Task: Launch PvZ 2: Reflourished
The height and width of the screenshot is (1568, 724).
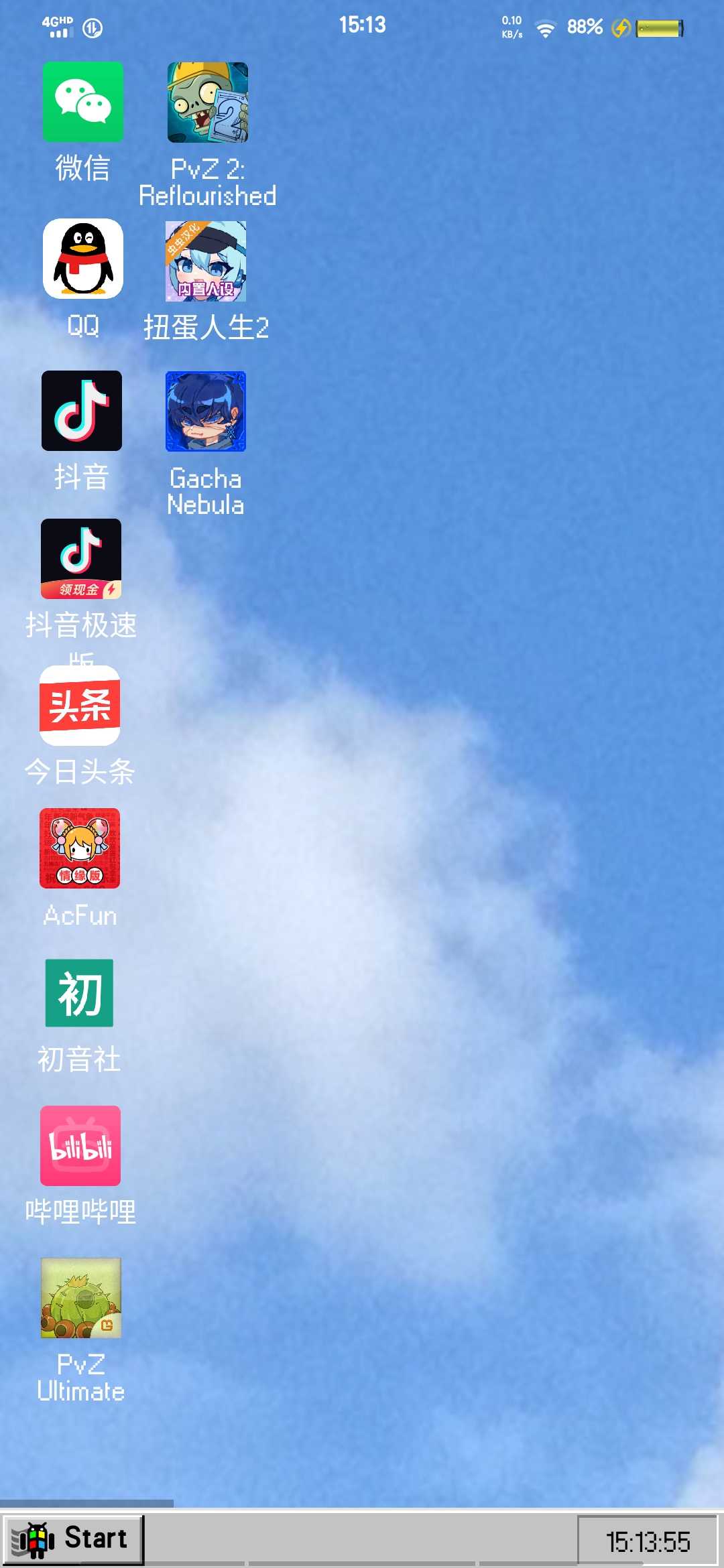Action: (x=207, y=103)
